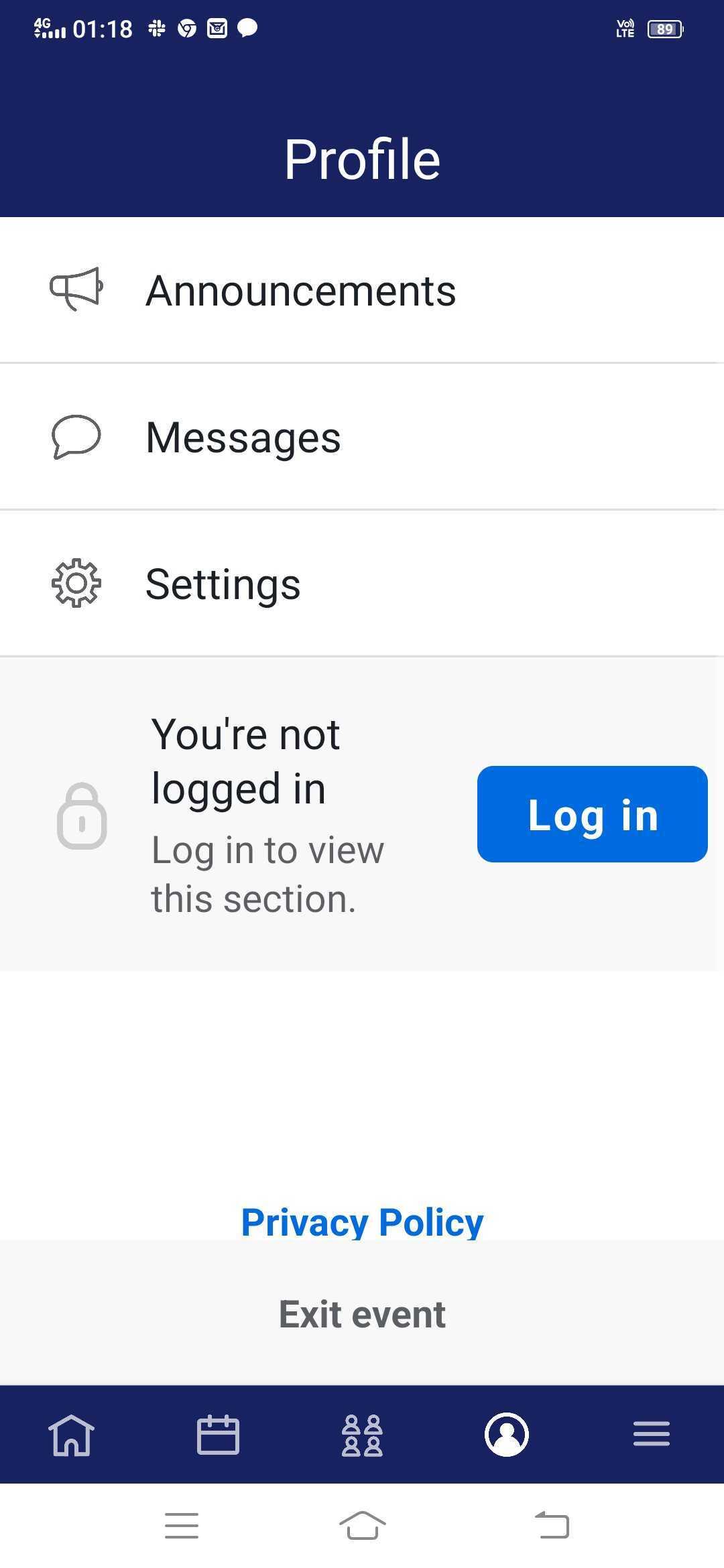Open the Privacy Policy link
724x1568 pixels.
point(362,1222)
